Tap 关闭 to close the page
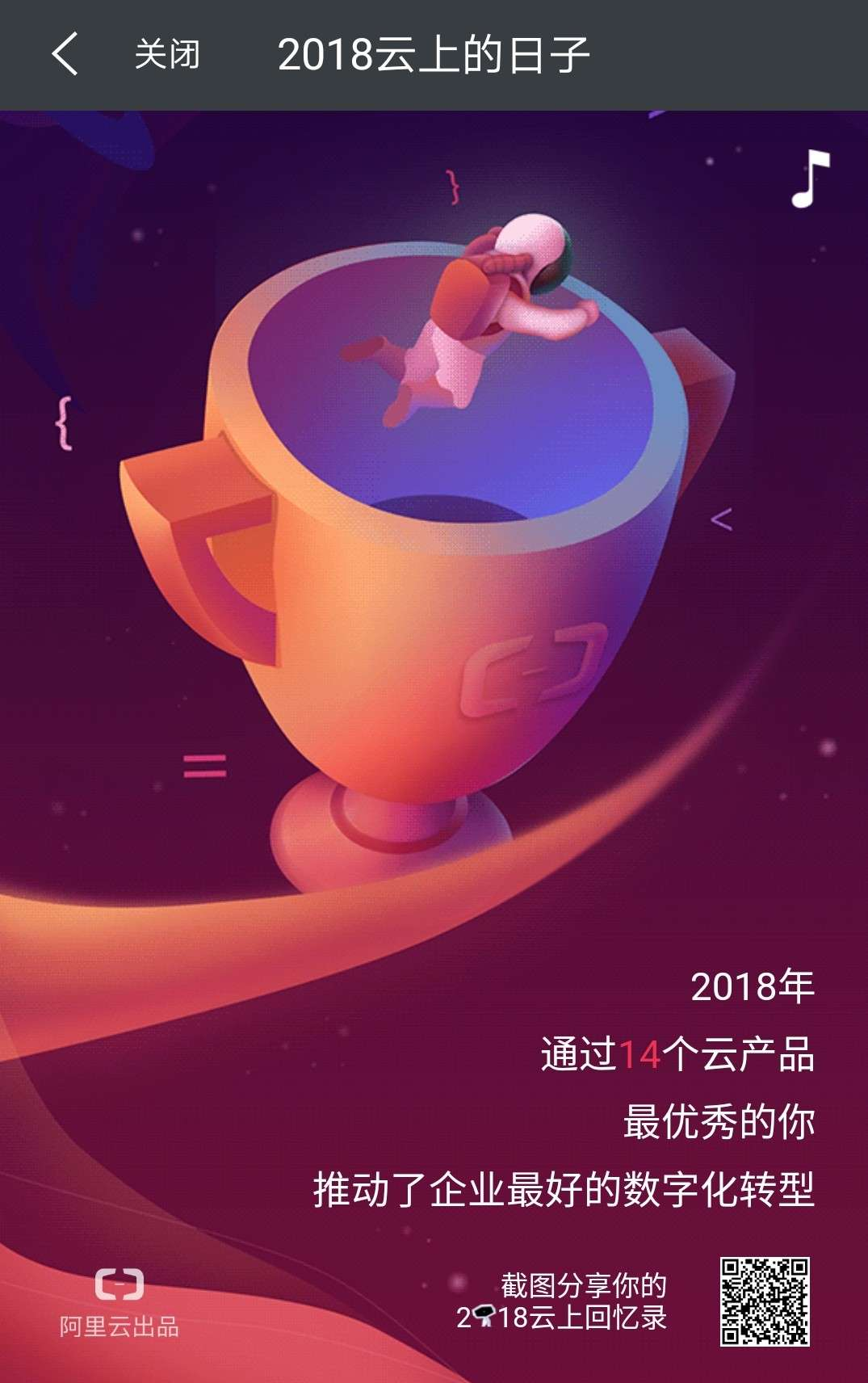The width and height of the screenshot is (868, 1383). coord(167,55)
